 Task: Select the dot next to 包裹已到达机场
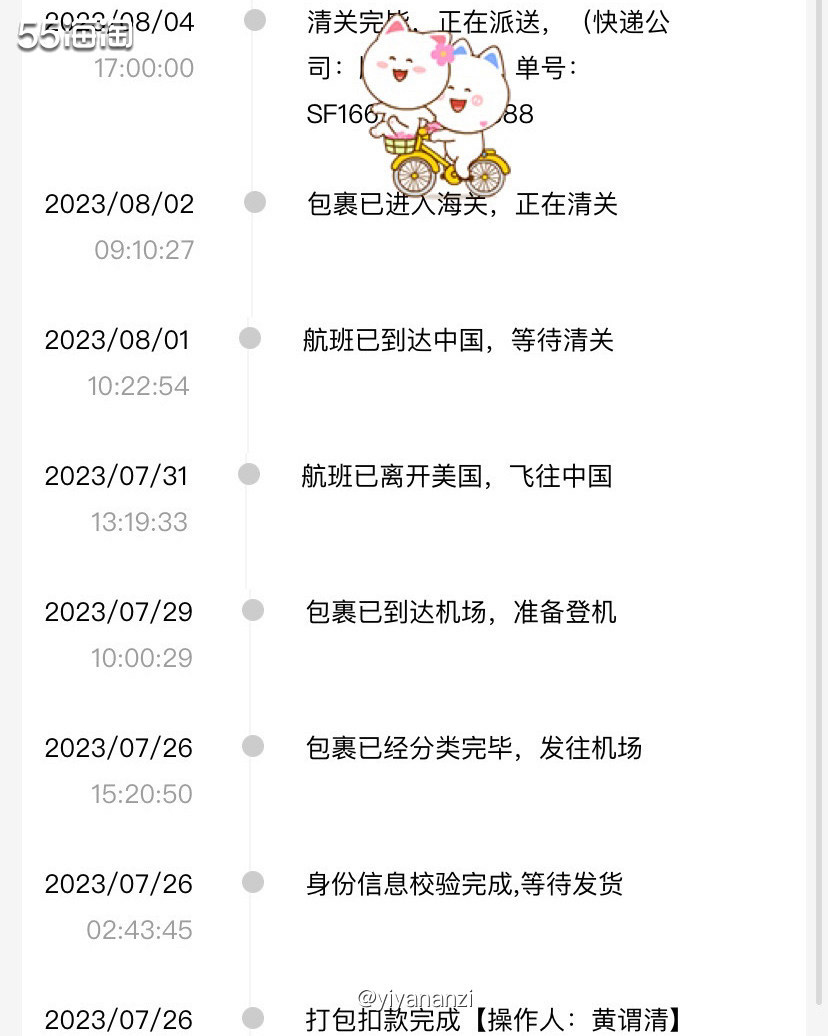click(250, 611)
